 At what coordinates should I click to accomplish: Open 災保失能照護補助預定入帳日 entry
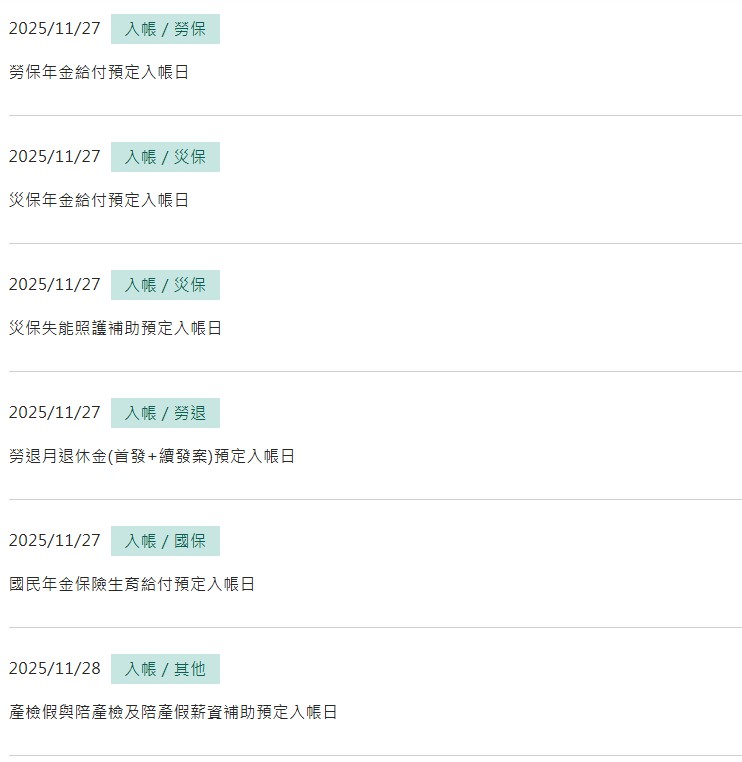[x=115, y=329]
